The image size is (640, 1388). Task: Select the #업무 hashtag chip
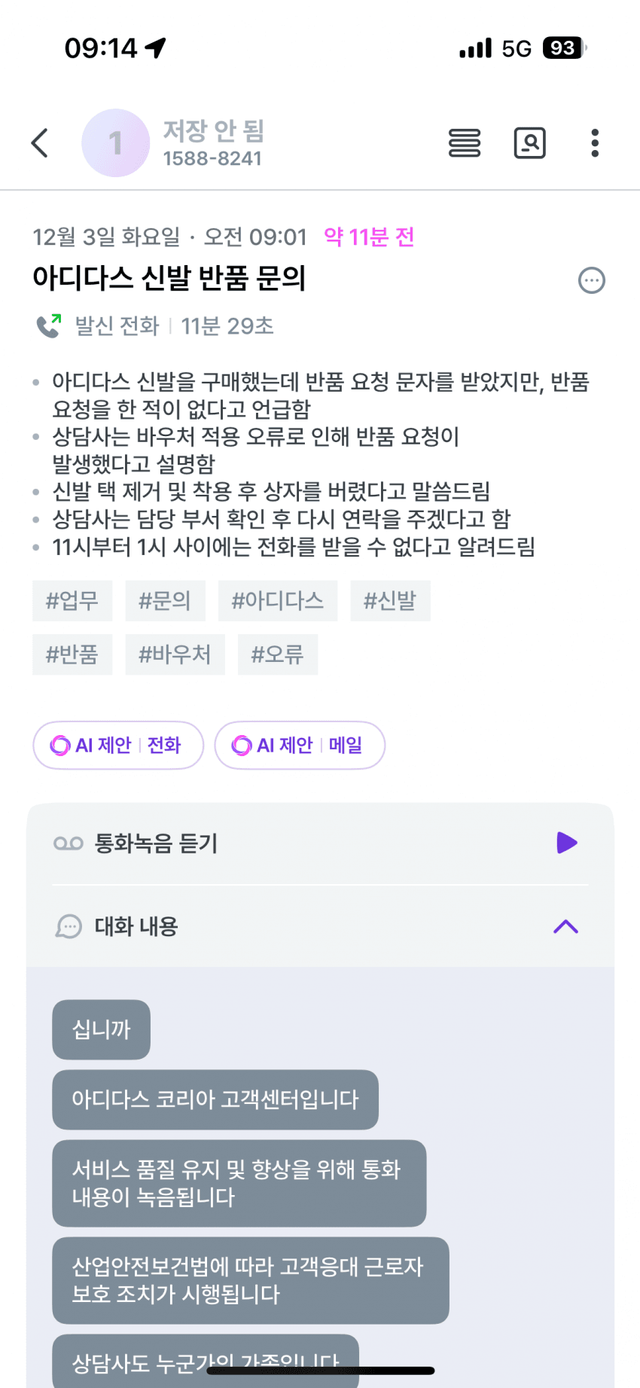point(72,601)
